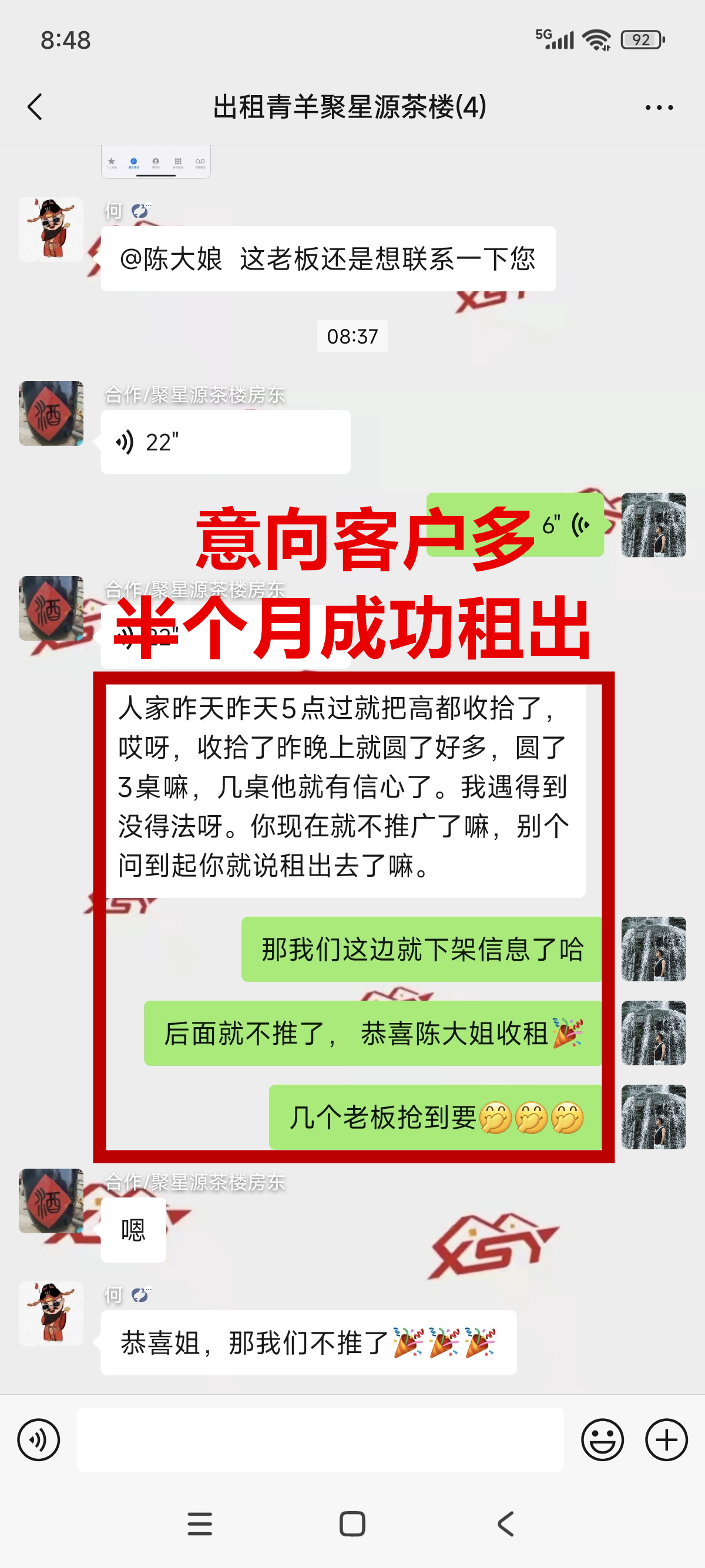The height and width of the screenshot is (1568, 705).
Task: Open the recent apps view
Action: click(x=200, y=1524)
